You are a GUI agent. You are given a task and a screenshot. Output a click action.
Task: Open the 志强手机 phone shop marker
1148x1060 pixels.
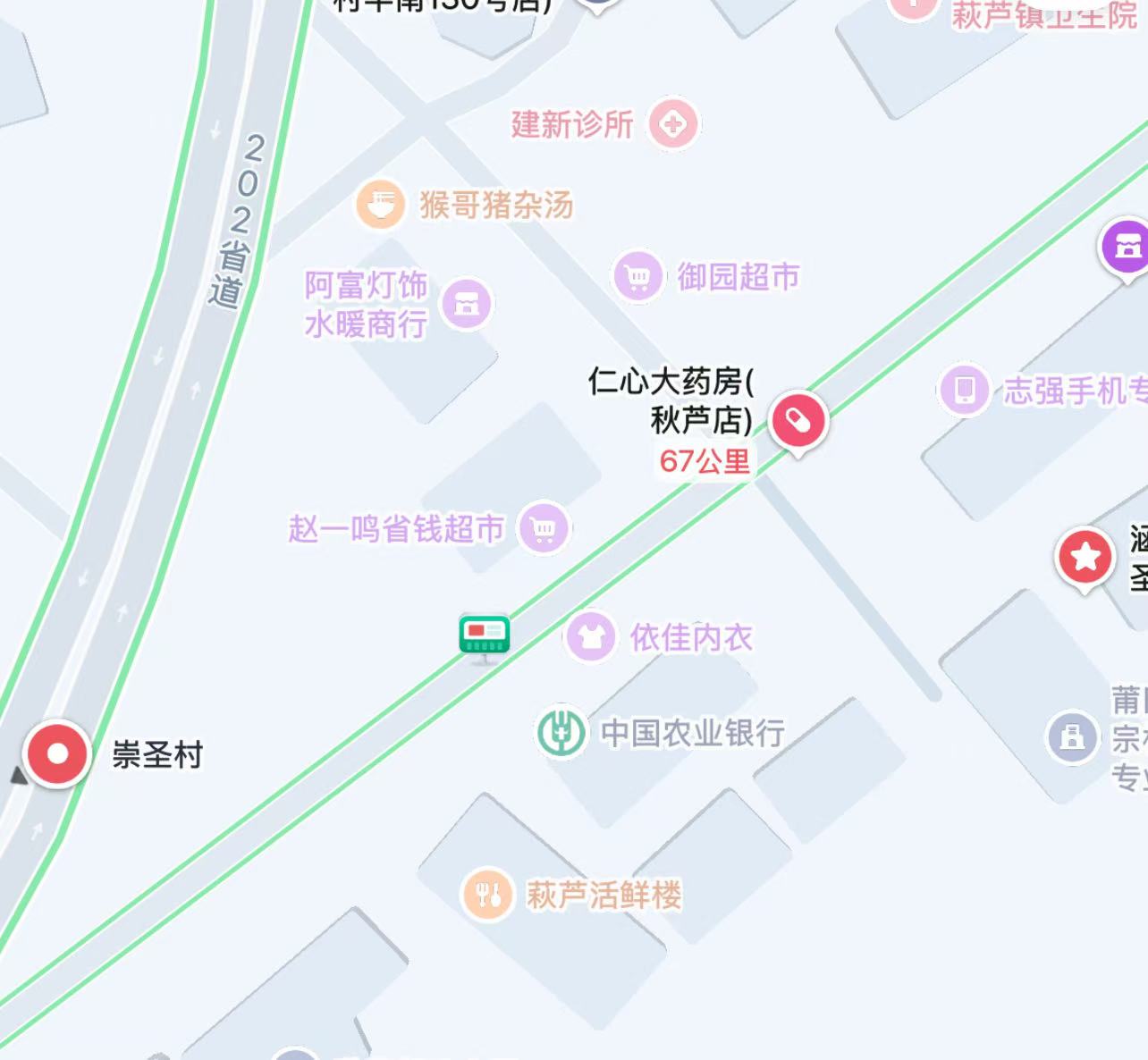tap(964, 390)
